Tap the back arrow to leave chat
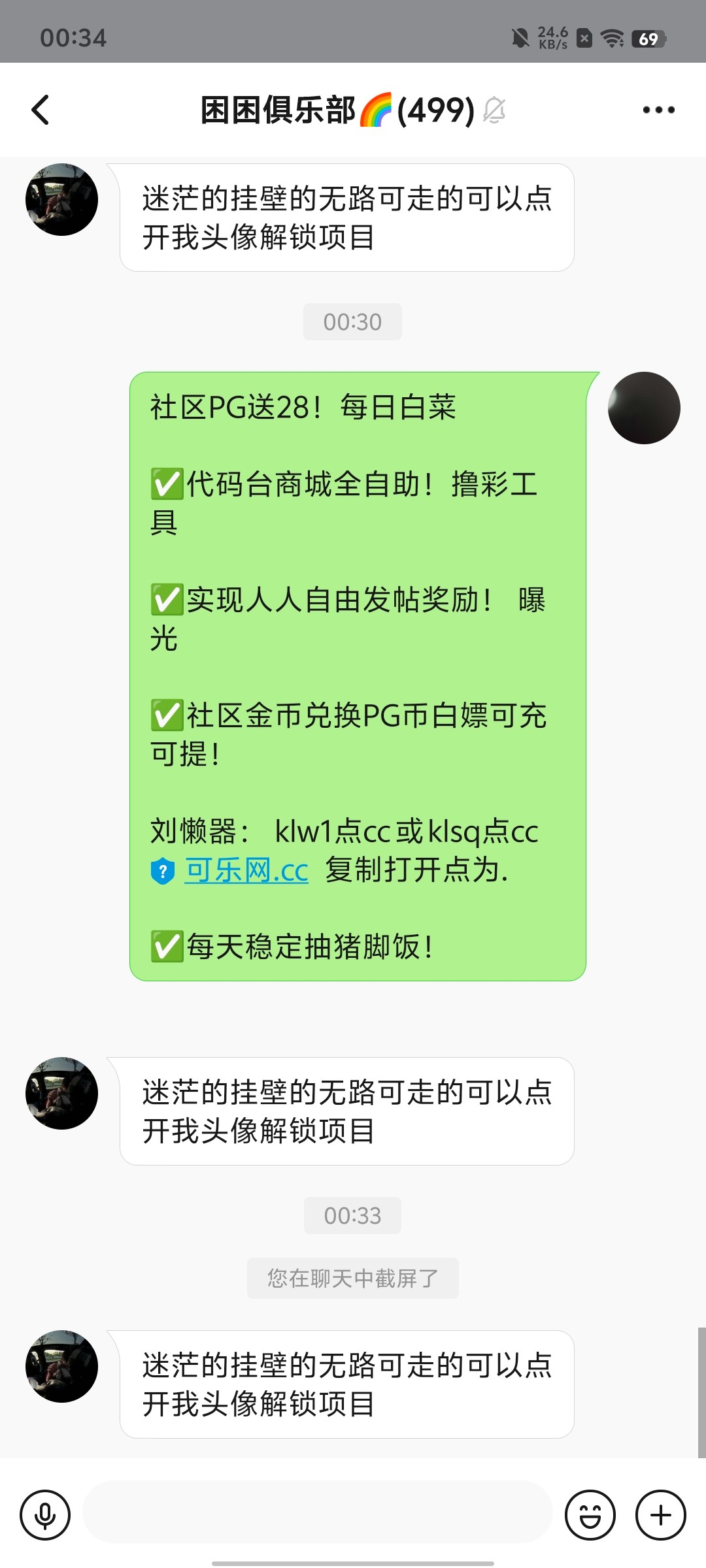706x1568 pixels. click(41, 110)
